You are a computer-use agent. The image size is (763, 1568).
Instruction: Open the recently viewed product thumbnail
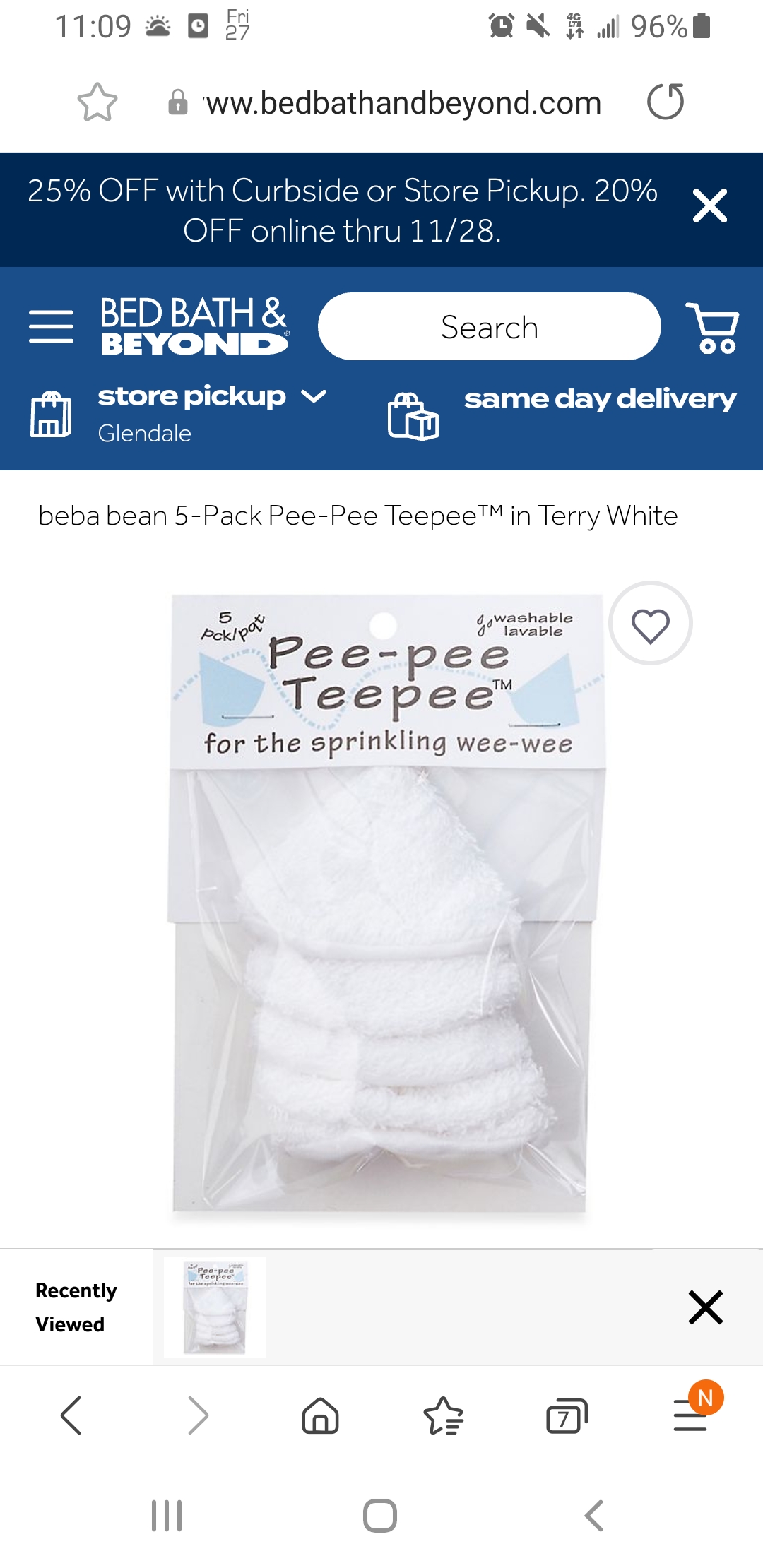click(215, 1307)
